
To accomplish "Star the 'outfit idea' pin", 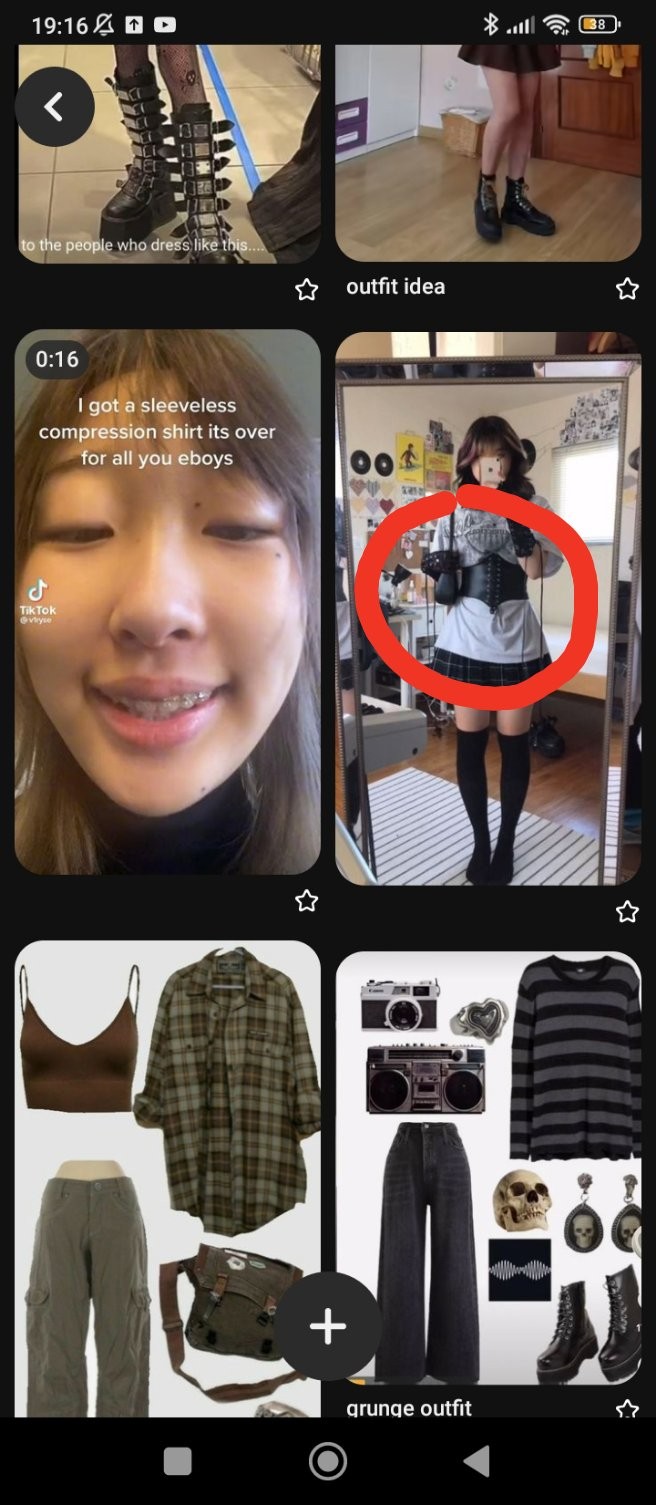I will point(627,290).
